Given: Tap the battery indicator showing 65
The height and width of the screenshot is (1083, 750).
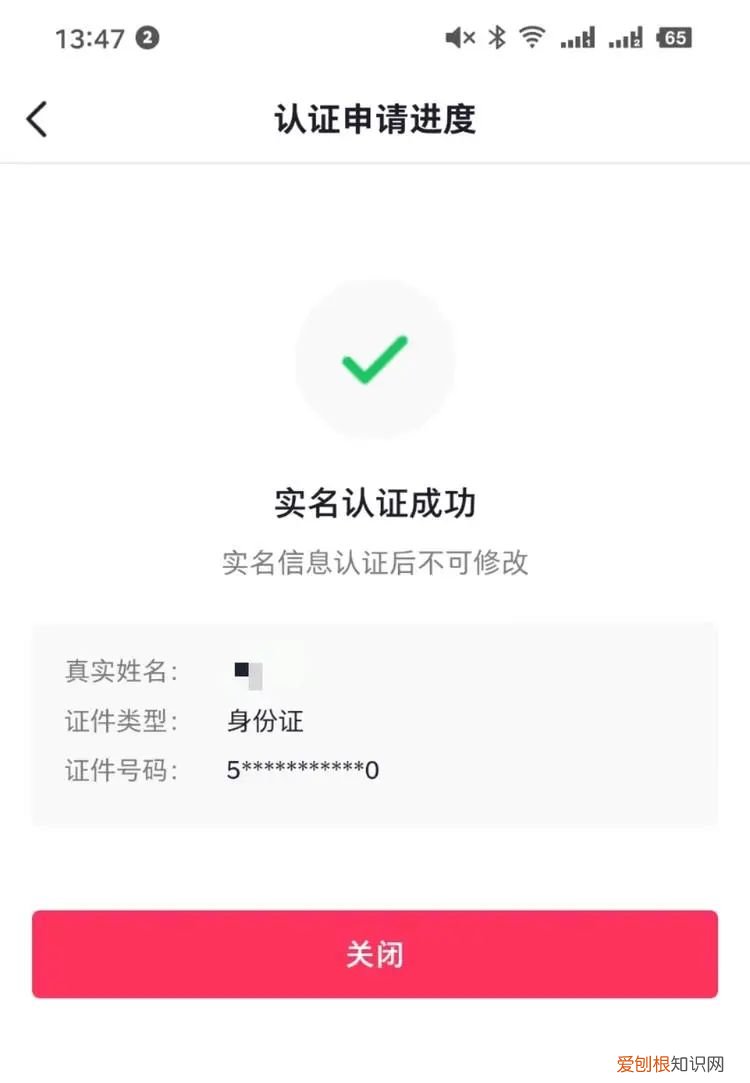Looking at the screenshot, I should coord(676,37).
